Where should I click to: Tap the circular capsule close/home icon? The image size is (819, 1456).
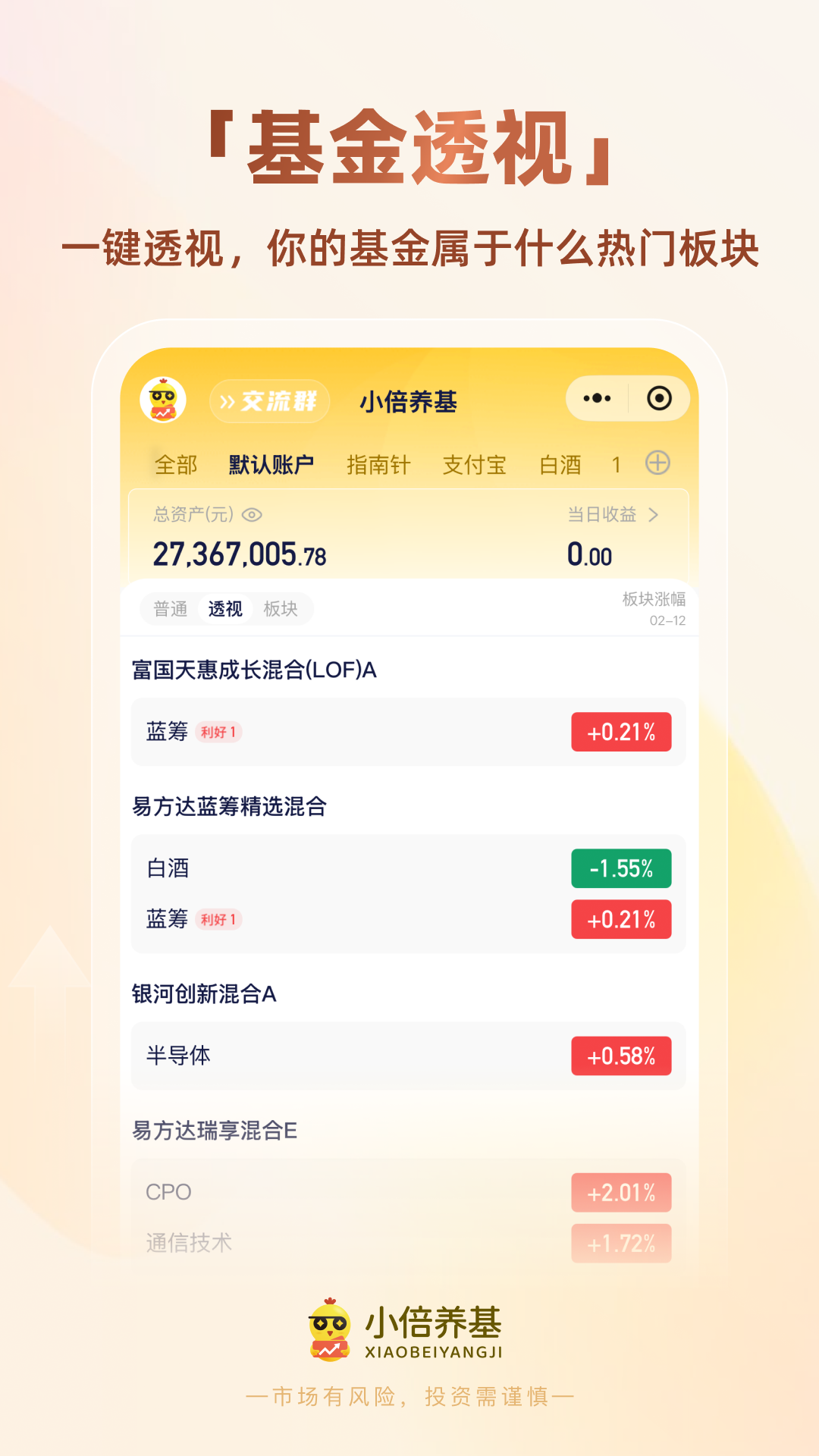pos(659,397)
